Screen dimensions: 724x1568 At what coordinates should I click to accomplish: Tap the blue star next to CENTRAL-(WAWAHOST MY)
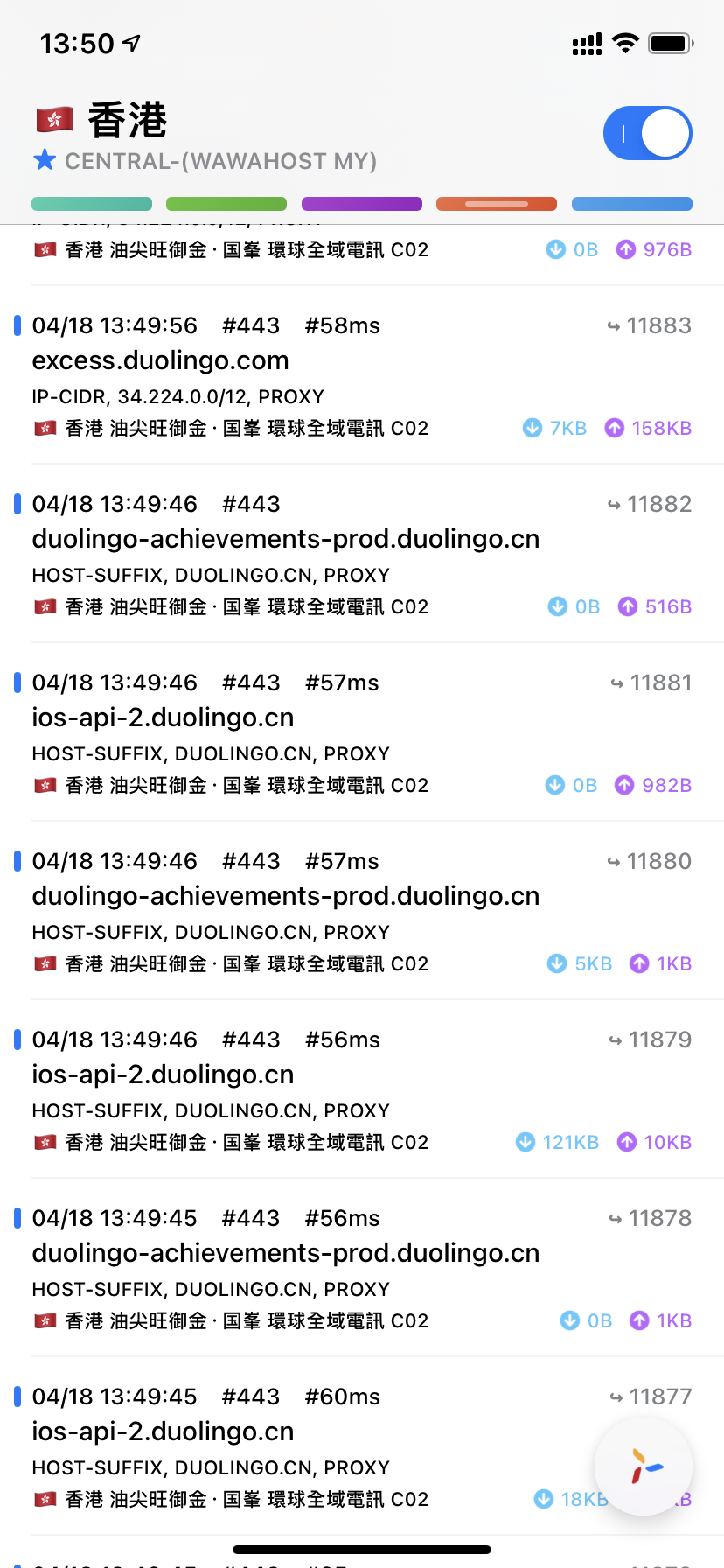click(x=44, y=161)
